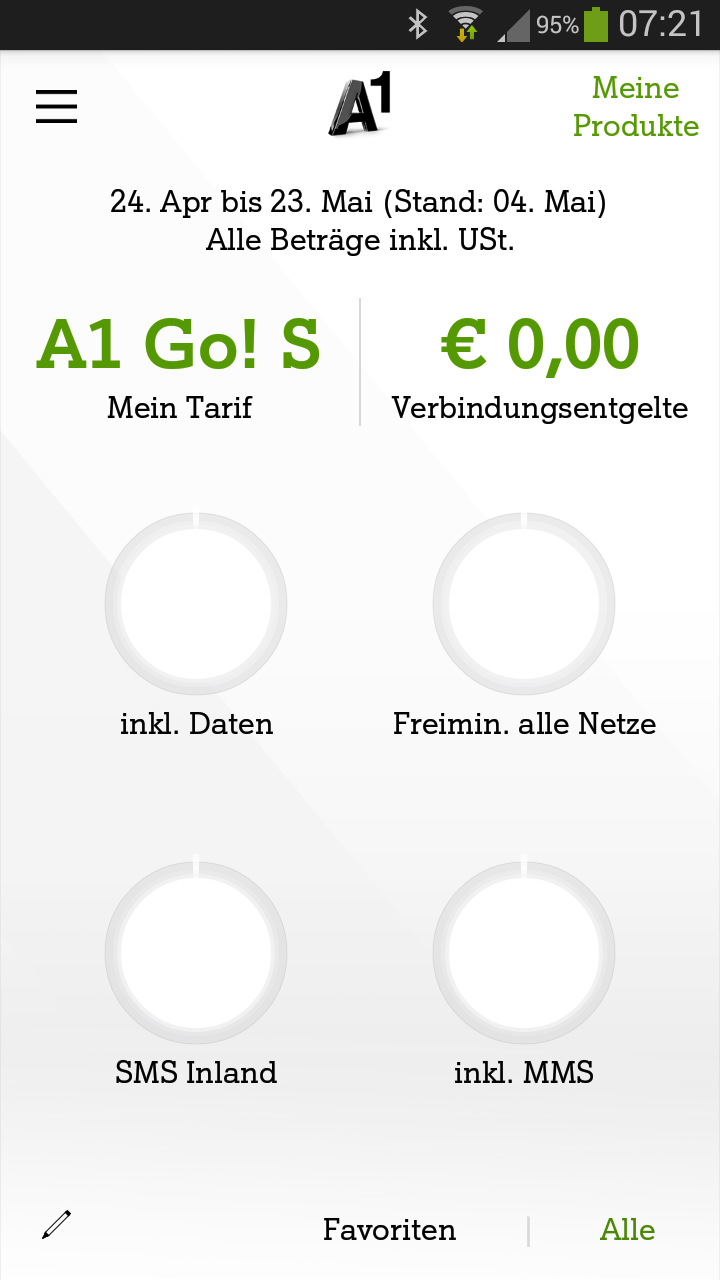Open the hamburger drawer menu
720x1280 pixels.
[x=56, y=106]
